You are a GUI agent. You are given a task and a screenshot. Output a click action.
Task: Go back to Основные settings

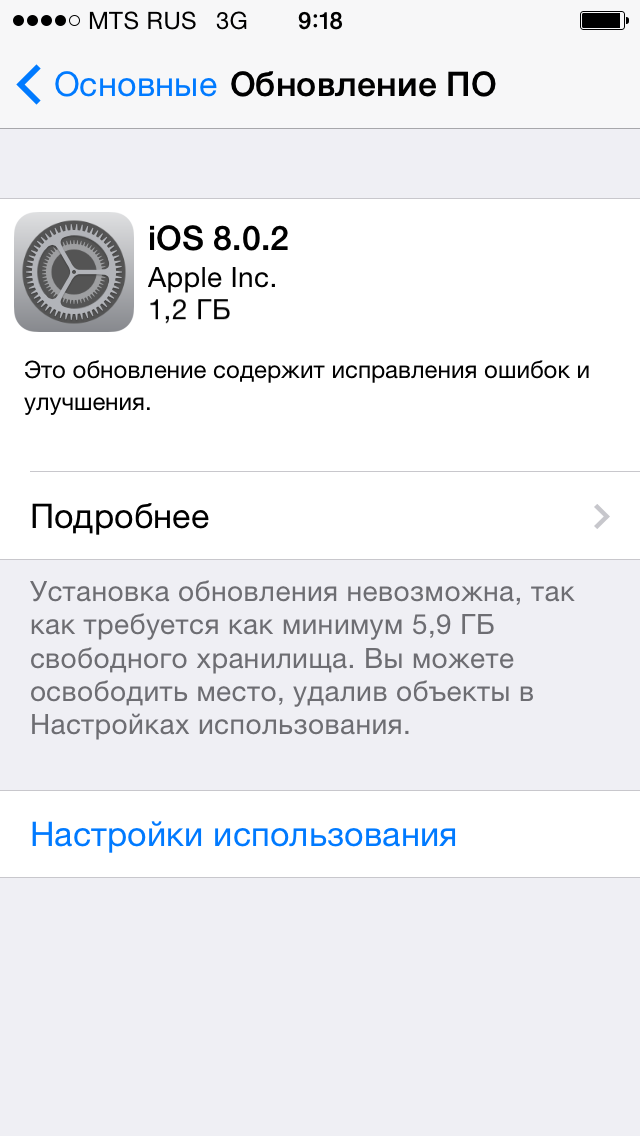tap(115, 85)
